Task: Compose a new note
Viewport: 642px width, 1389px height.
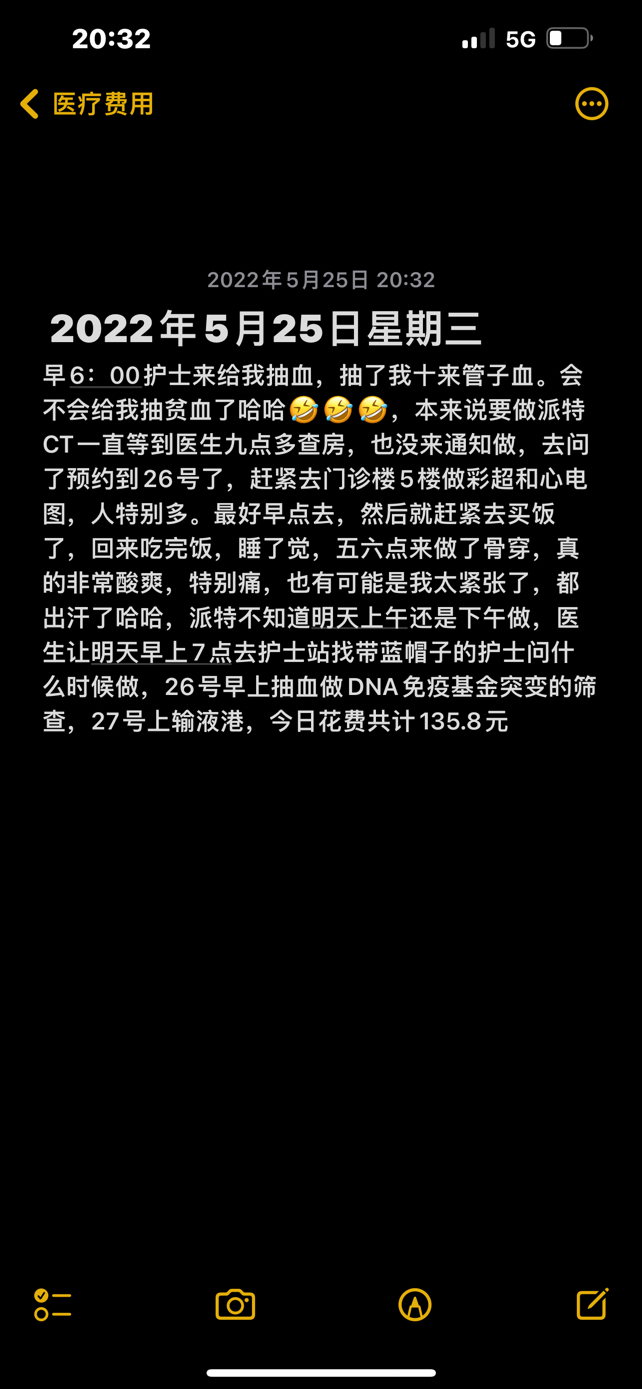Action: [592, 1304]
